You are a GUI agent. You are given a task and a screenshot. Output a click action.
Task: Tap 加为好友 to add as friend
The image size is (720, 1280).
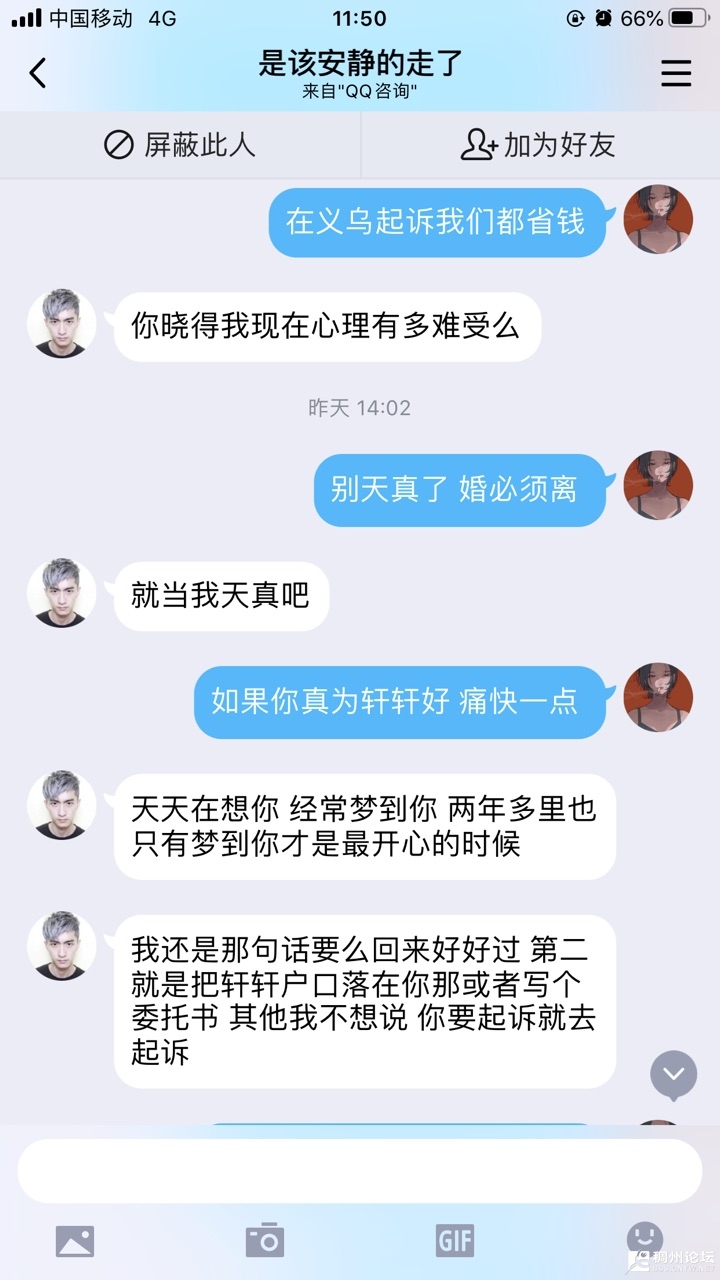click(538, 145)
